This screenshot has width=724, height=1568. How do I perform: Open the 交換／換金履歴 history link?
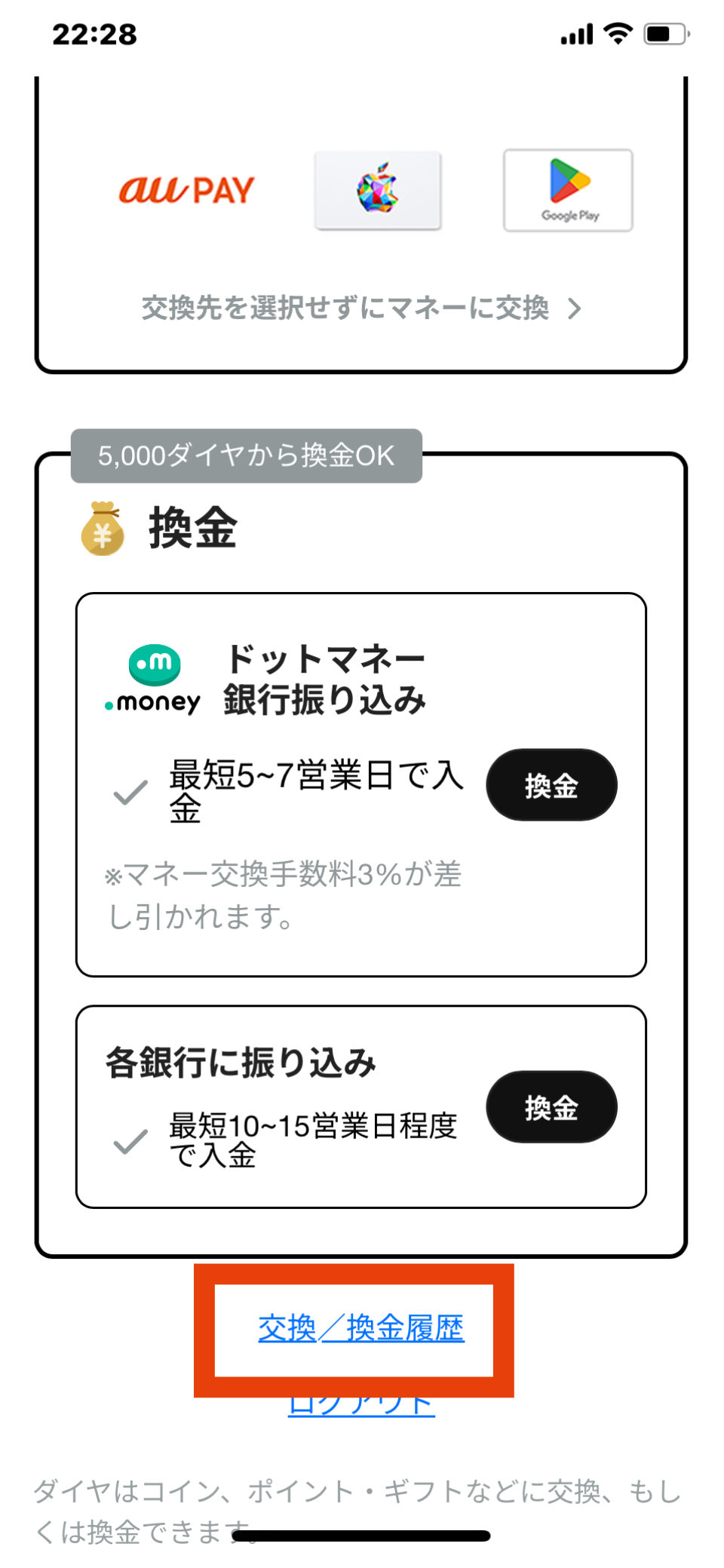coord(360,1329)
